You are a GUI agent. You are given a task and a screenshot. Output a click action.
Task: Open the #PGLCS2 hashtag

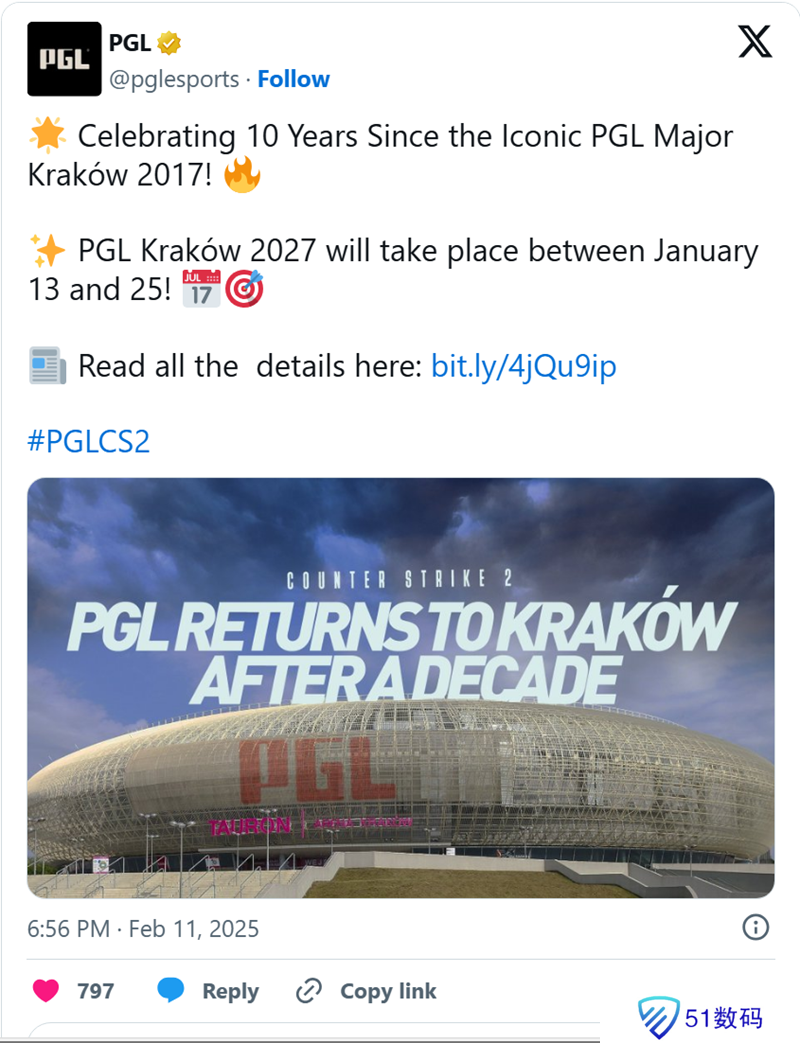click(x=89, y=441)
